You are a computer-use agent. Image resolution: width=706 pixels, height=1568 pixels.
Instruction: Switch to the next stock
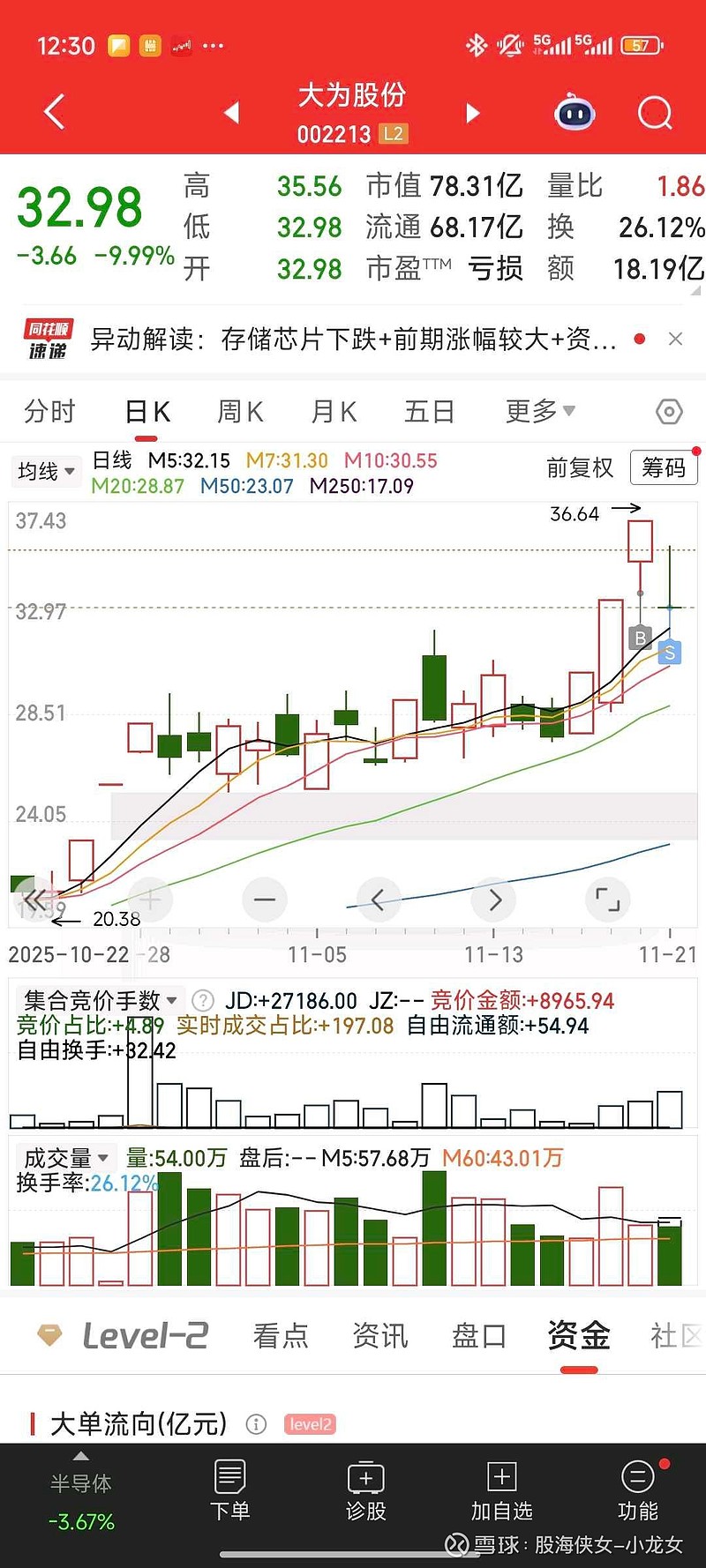(x=473, y=113)
